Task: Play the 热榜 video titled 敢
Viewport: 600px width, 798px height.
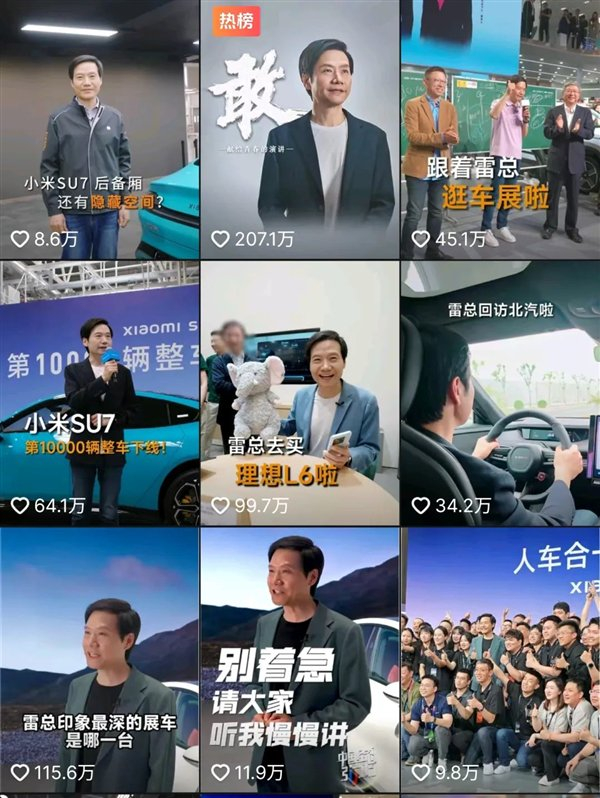Action: [x=299, y=130]
